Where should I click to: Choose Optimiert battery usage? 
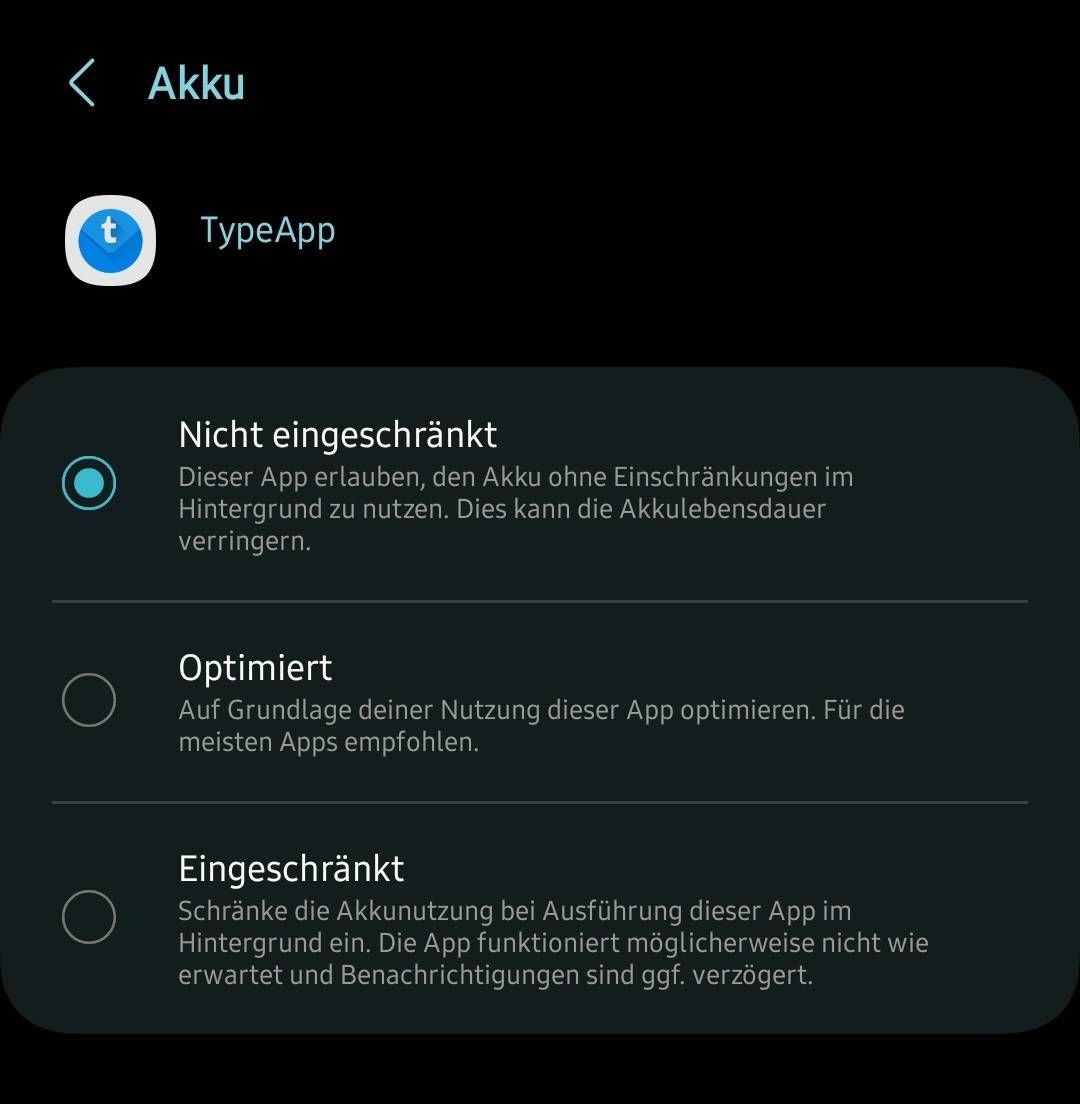pos(89,700)
